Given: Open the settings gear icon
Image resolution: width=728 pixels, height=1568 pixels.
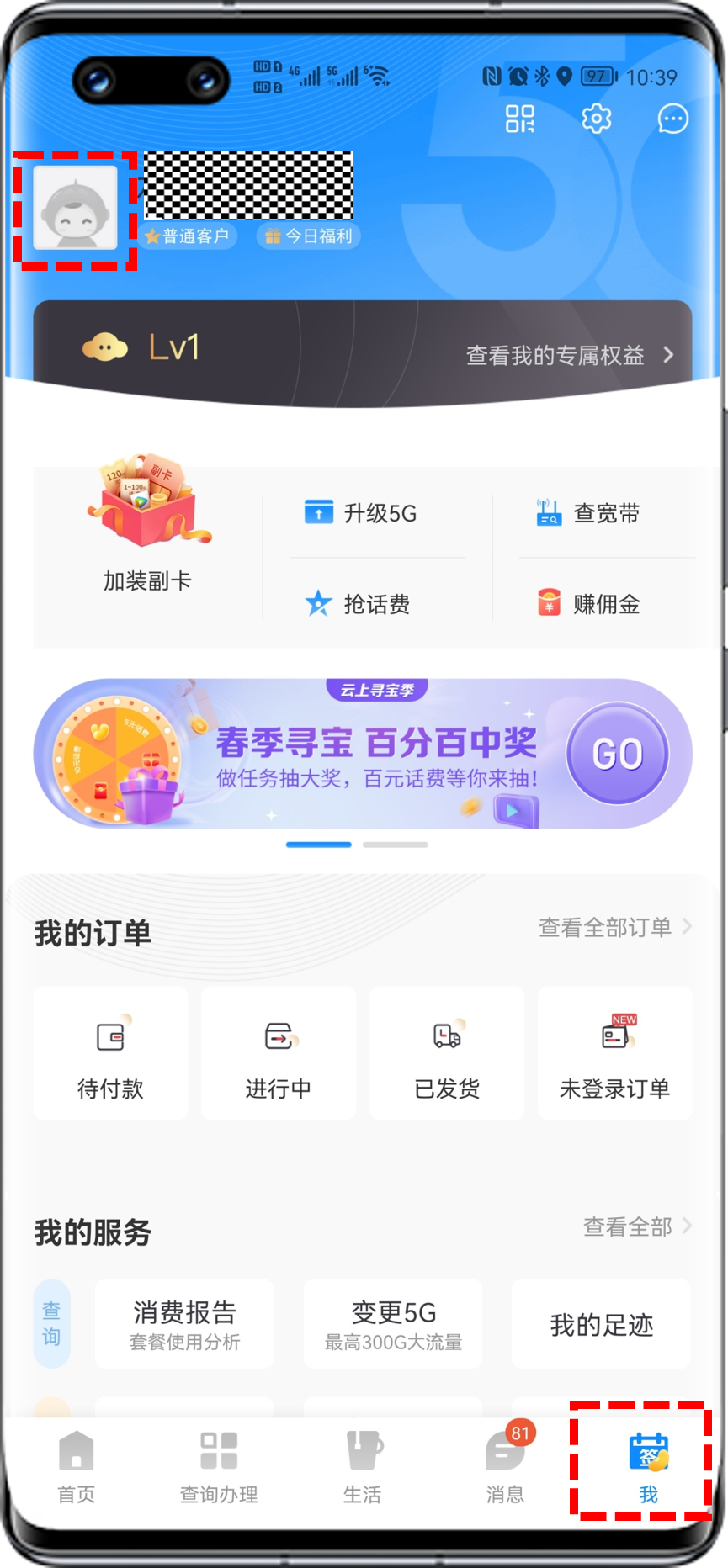Looking at the screenshot, I should coord(596,119).
